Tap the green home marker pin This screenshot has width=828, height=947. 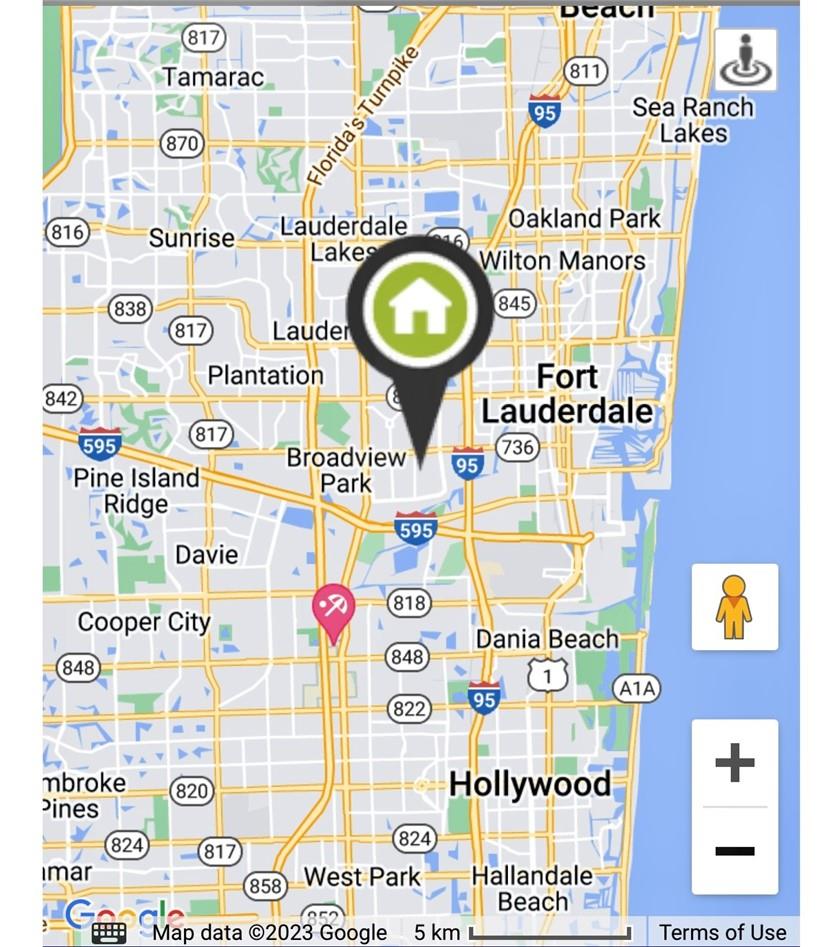(420, 310)
